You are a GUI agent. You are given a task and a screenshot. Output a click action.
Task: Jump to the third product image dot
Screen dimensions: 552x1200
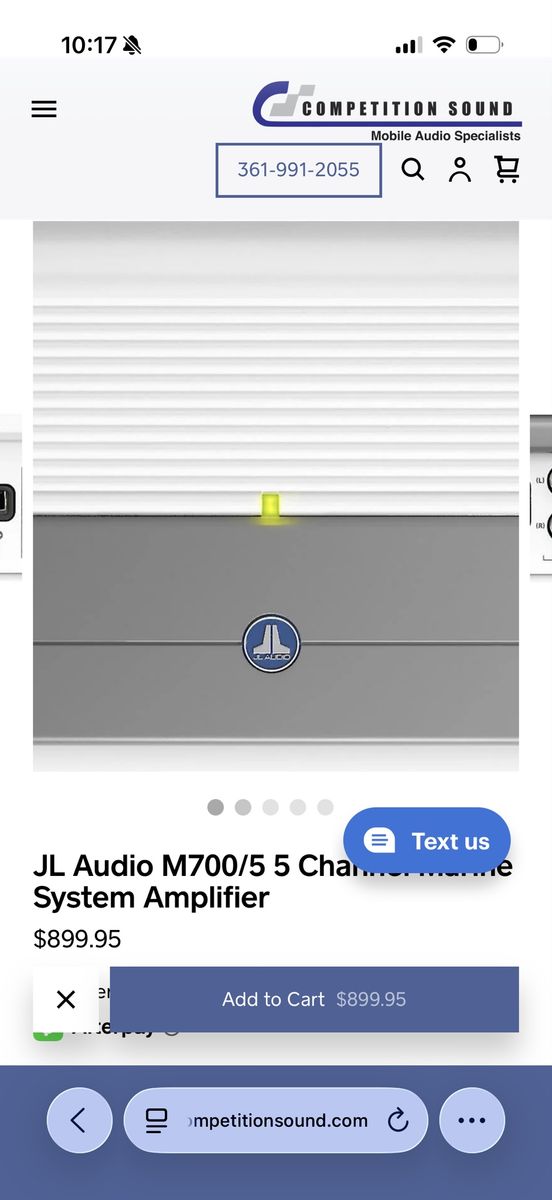click(270, 807)
